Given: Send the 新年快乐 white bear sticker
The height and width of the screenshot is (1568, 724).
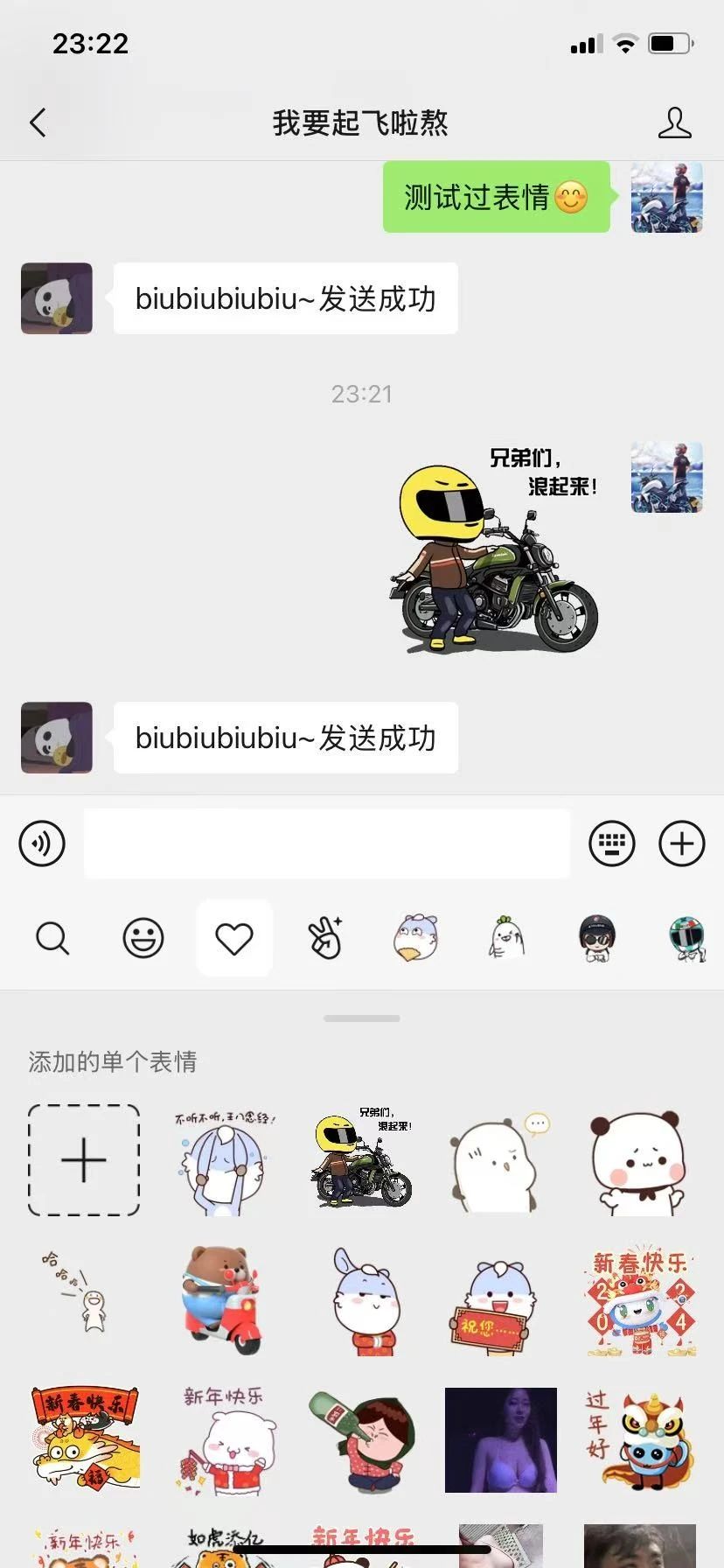Looking at the screenshot, I should pos(224,1440).
